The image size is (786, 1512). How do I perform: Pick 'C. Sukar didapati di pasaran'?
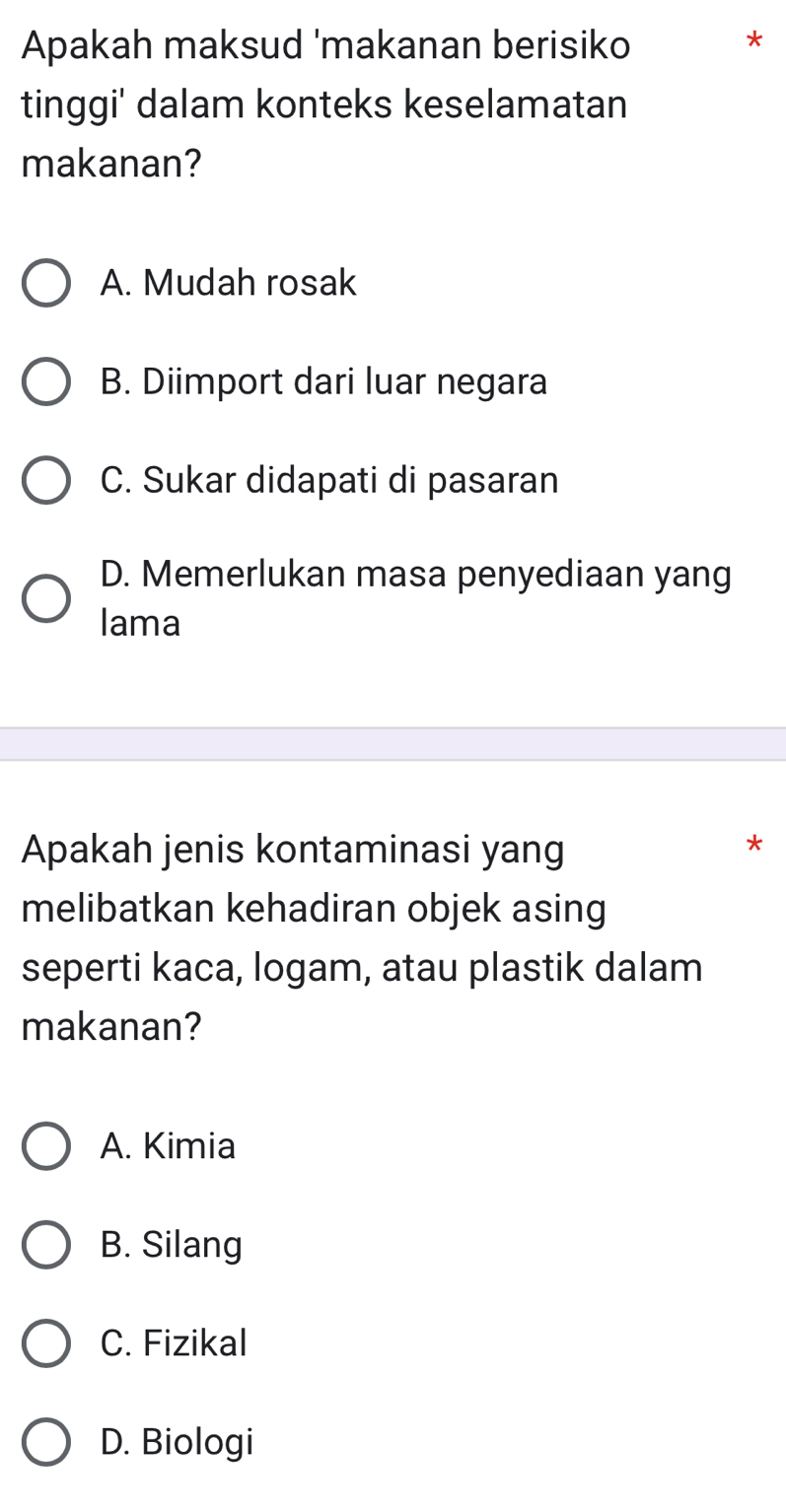[46, 481]
